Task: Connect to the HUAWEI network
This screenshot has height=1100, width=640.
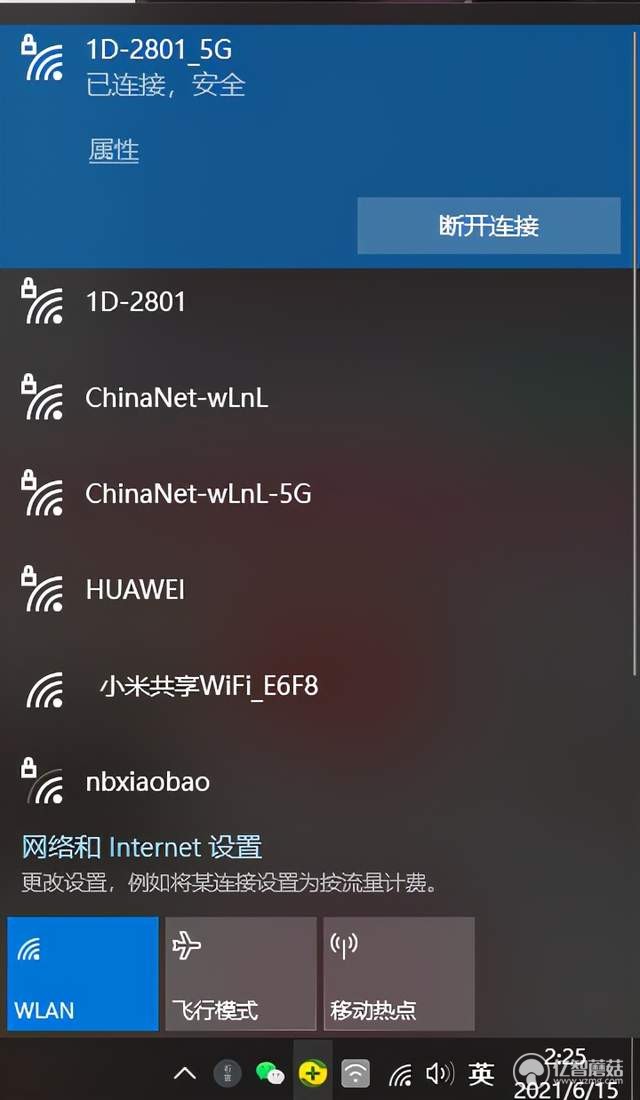Action: coord(317,590)
